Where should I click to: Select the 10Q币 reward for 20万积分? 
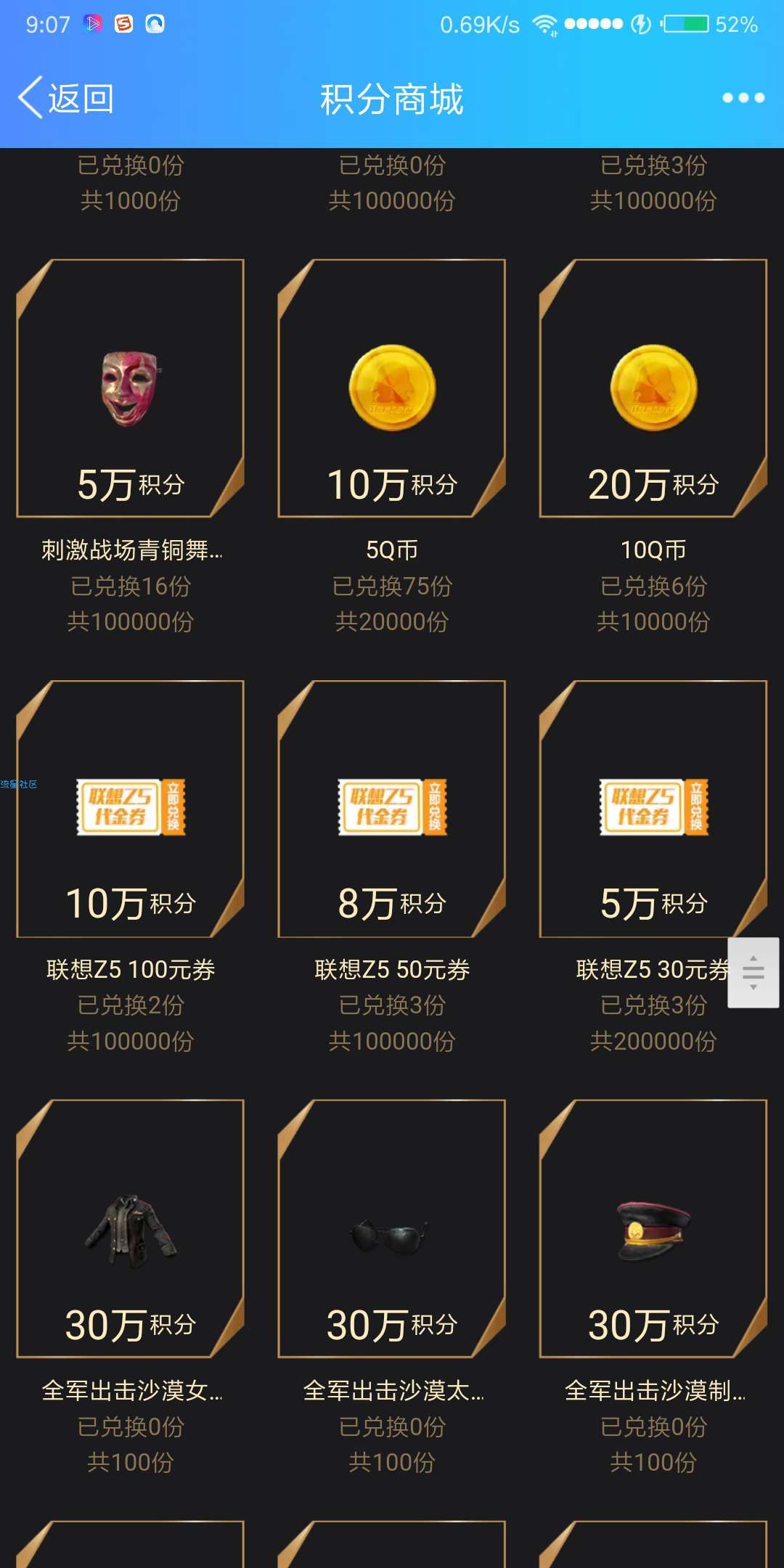coord(653,388)
